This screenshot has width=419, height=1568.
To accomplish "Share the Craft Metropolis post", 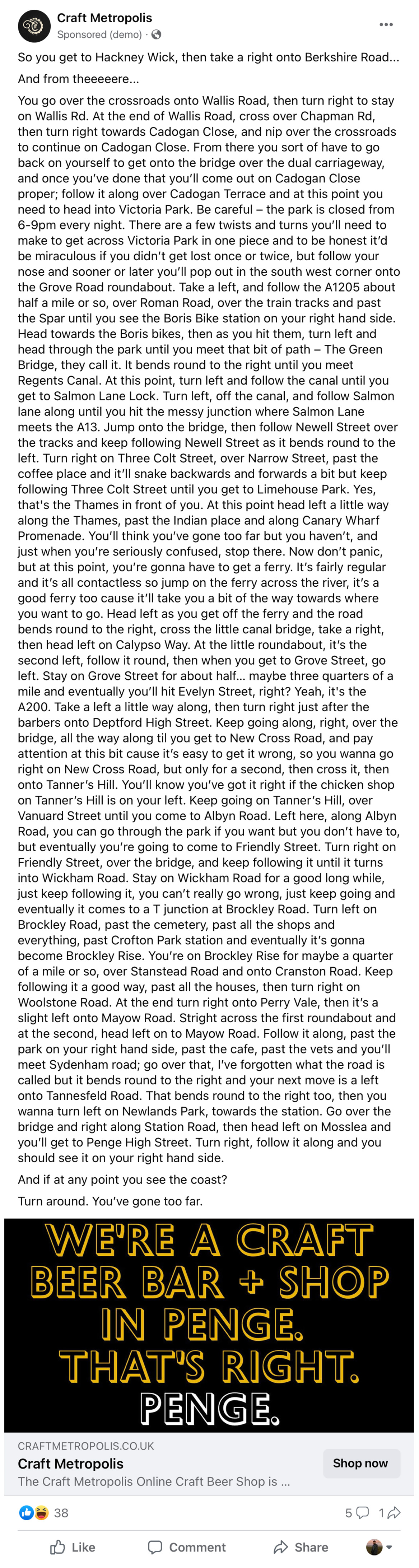I will [x=301, y=1547].
